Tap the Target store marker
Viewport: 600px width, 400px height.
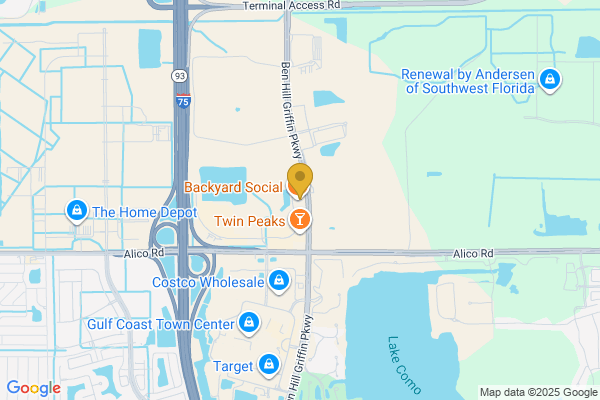(x=268, y=365)
